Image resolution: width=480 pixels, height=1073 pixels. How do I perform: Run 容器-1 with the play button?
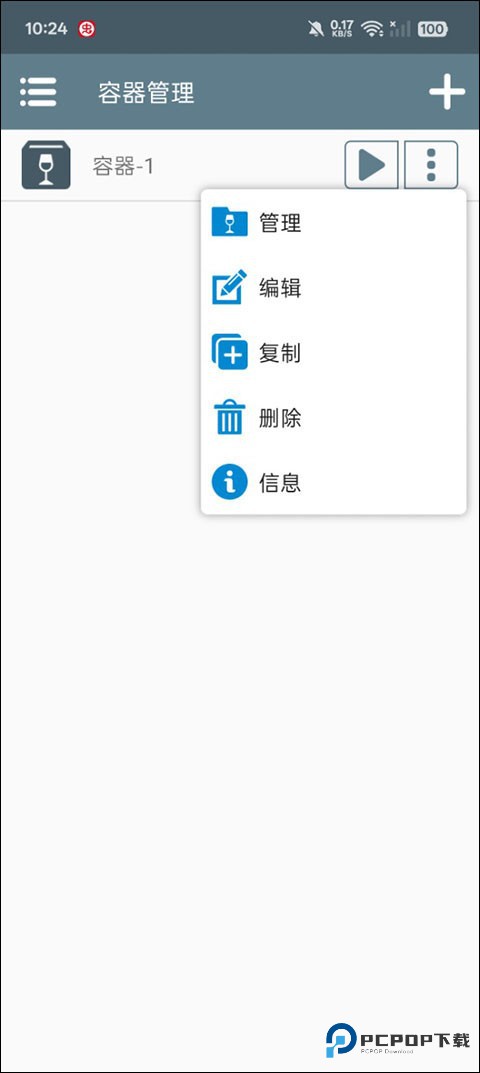coord(371,165)
